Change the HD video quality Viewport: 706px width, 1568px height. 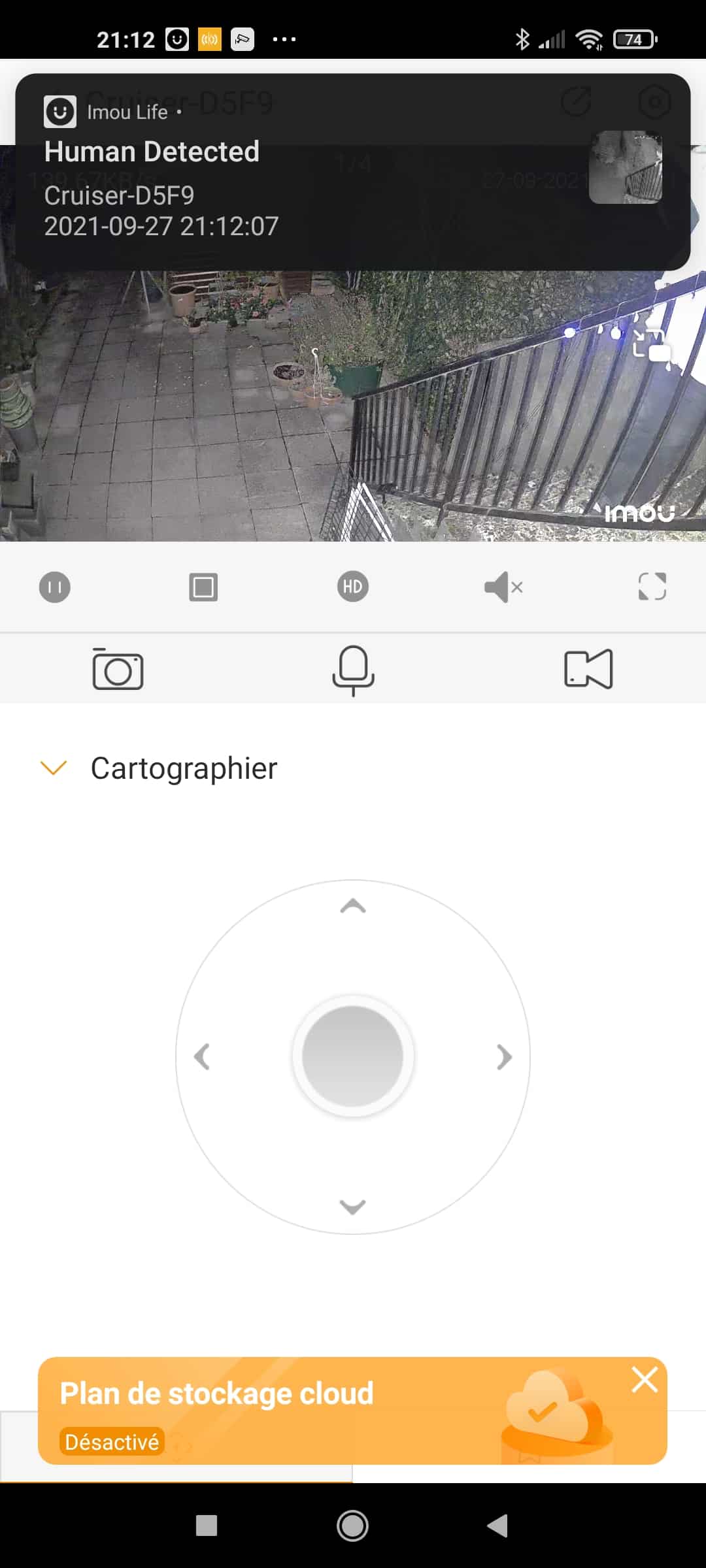pyautogui.click(x=353, y=587)
